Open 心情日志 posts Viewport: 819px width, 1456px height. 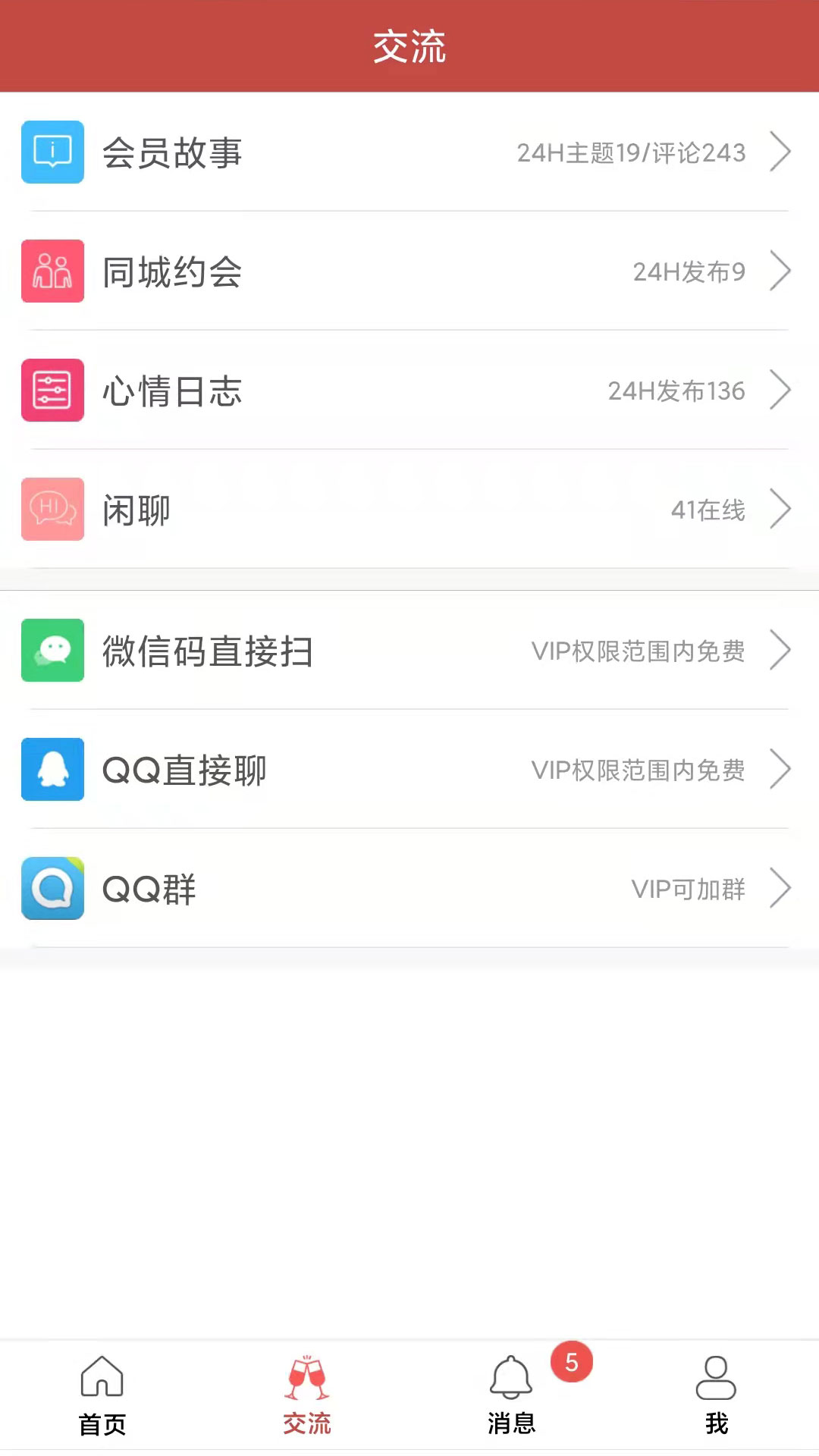[409, 391]
